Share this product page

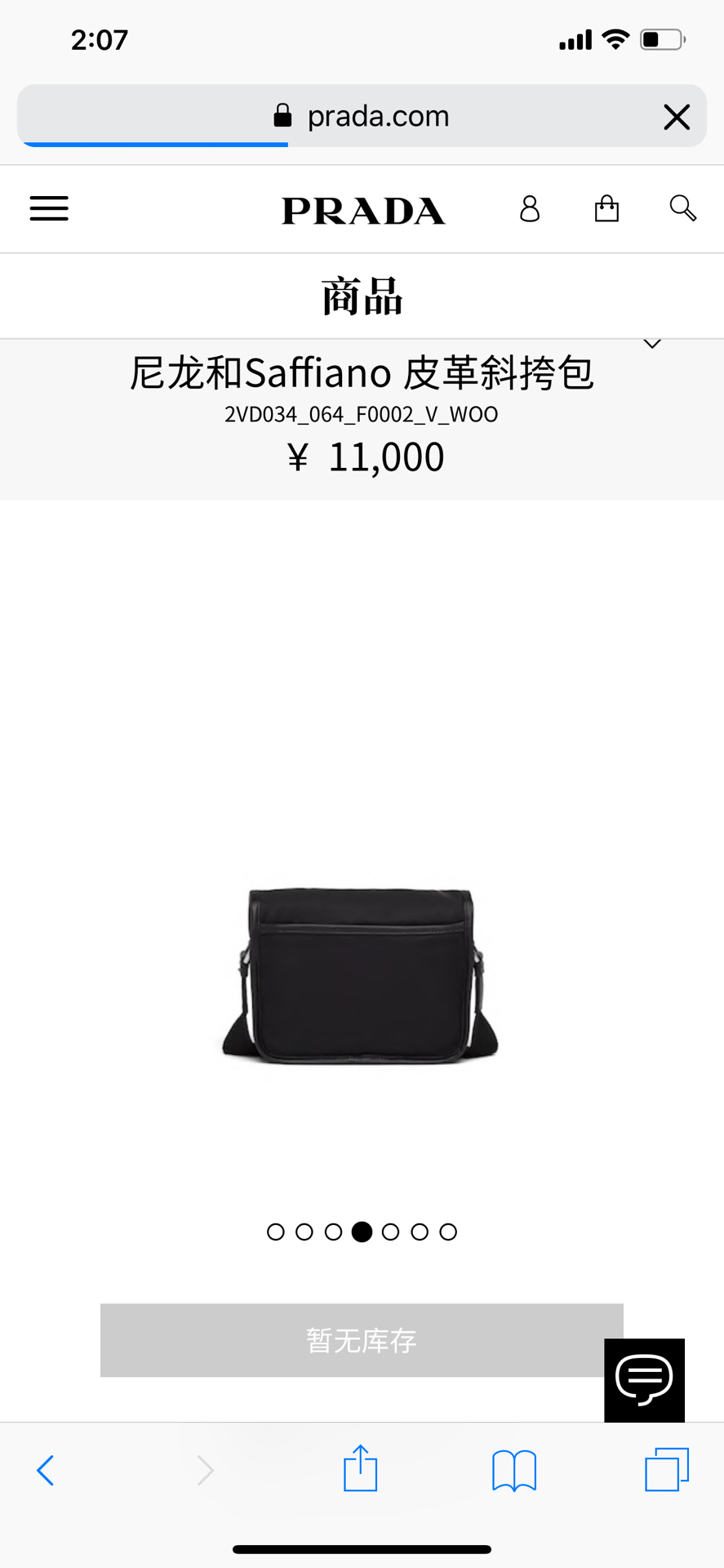point(360,1469)
